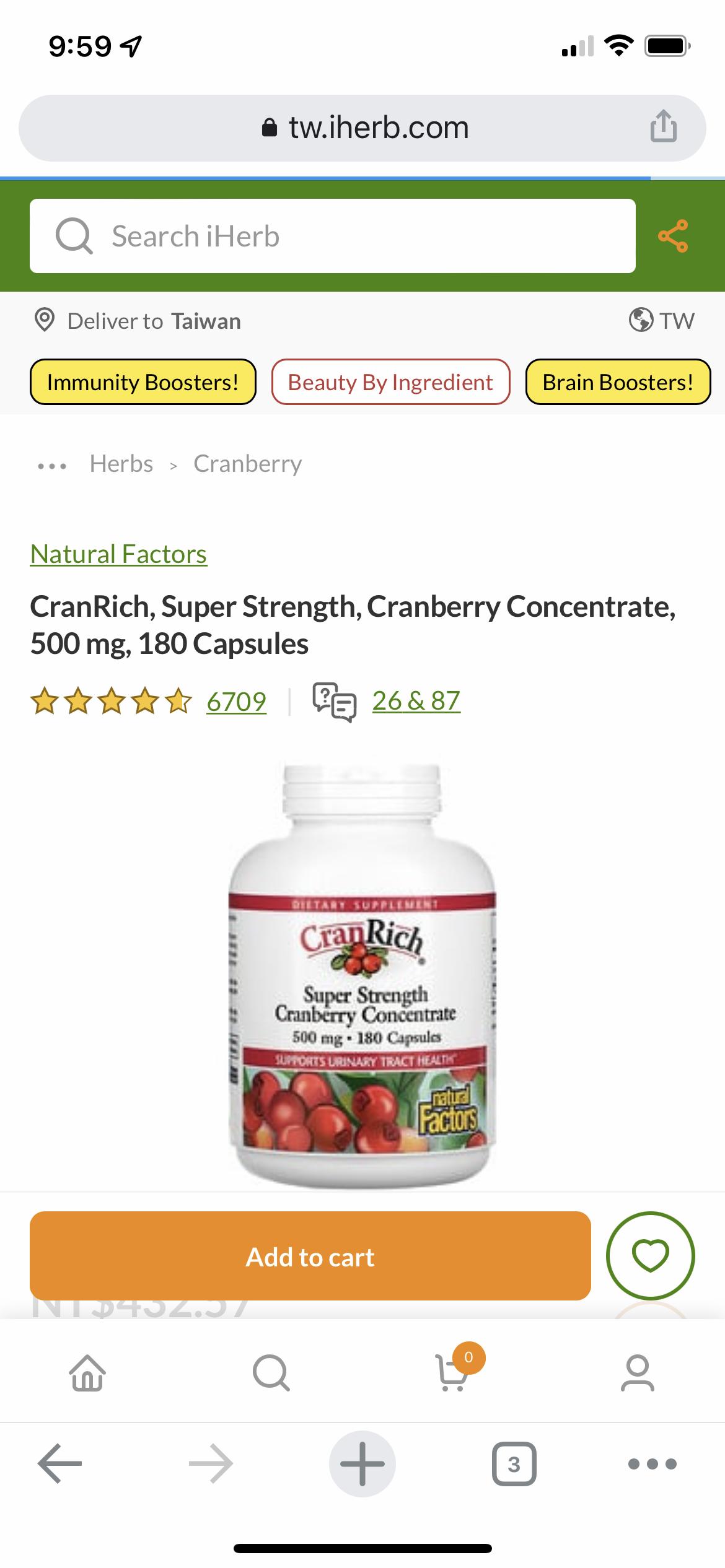Save product to wishlist with heart

click(650, 1256)
